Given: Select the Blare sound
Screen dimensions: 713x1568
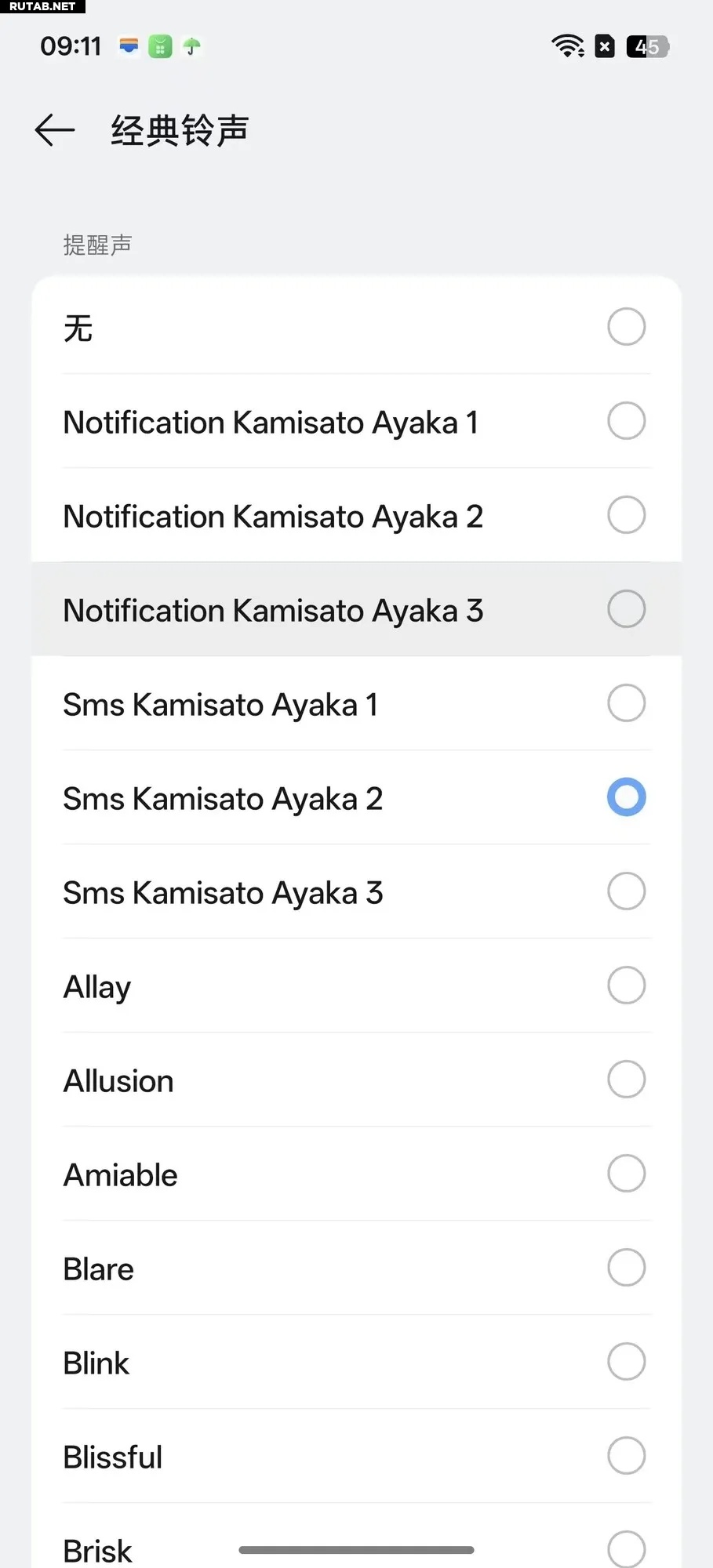Looking at the screenshot, I should click(x=626, y=1268).
